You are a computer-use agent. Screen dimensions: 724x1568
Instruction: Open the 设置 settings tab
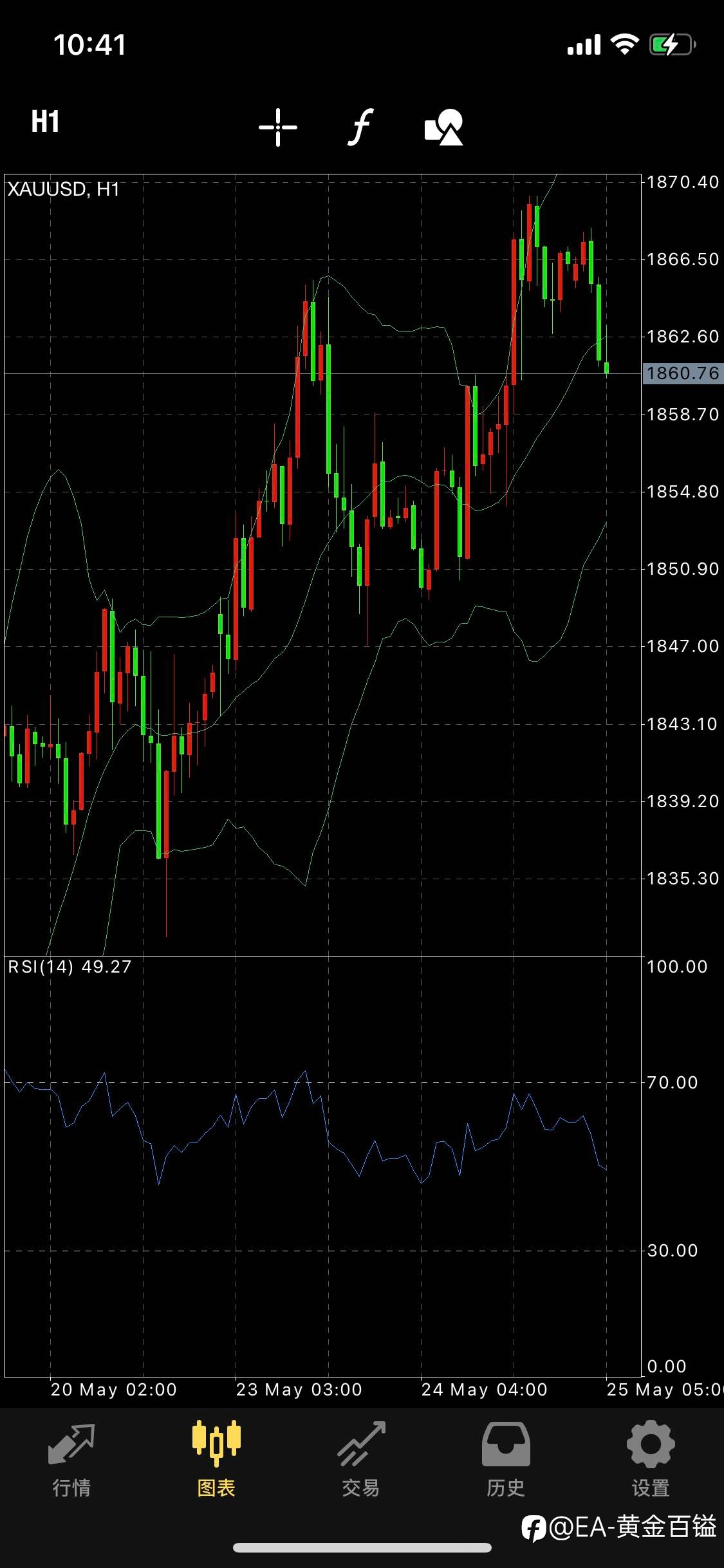[651, 1459]
